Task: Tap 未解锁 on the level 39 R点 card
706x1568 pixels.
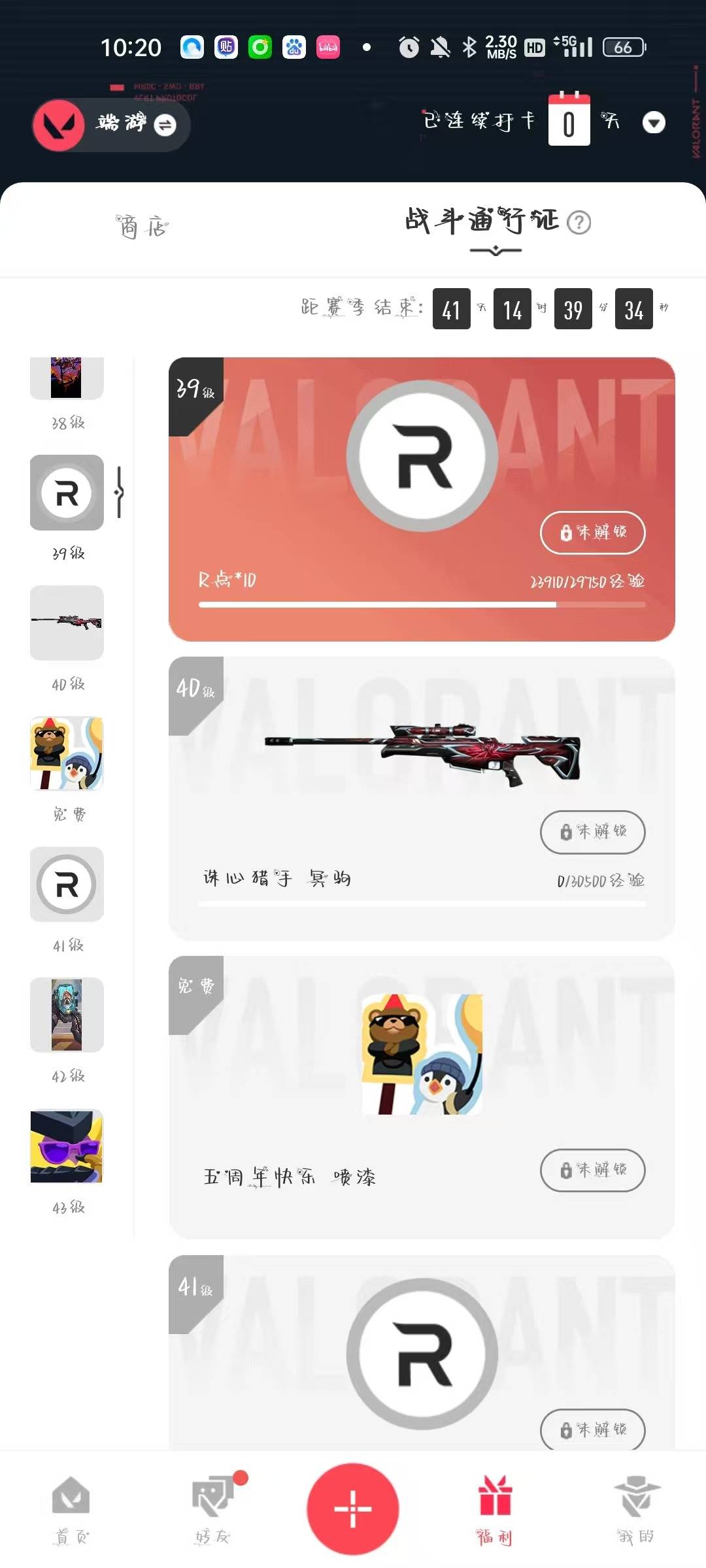Action: coord(592,532)
